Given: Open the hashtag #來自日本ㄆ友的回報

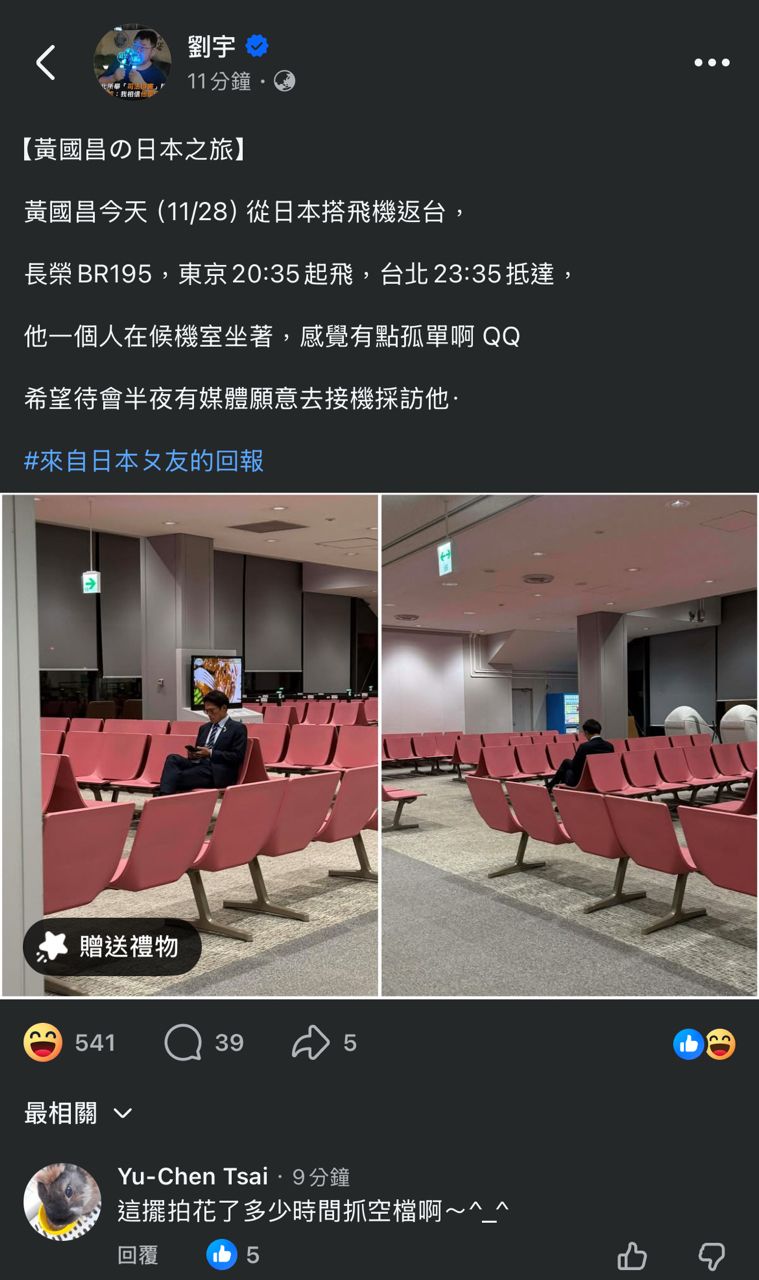Looking at the screenshot, I should 144,460.
